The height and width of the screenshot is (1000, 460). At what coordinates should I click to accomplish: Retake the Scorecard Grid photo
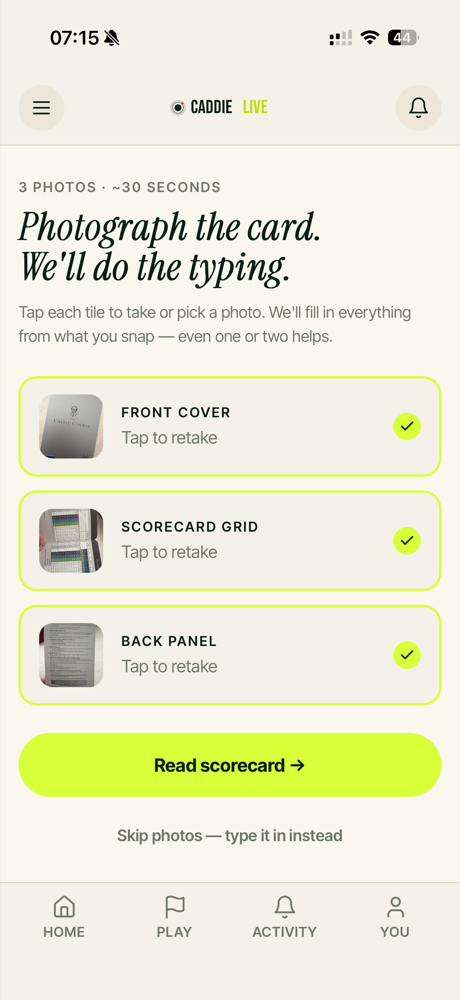pyautogui.click(x=230, y=541)
